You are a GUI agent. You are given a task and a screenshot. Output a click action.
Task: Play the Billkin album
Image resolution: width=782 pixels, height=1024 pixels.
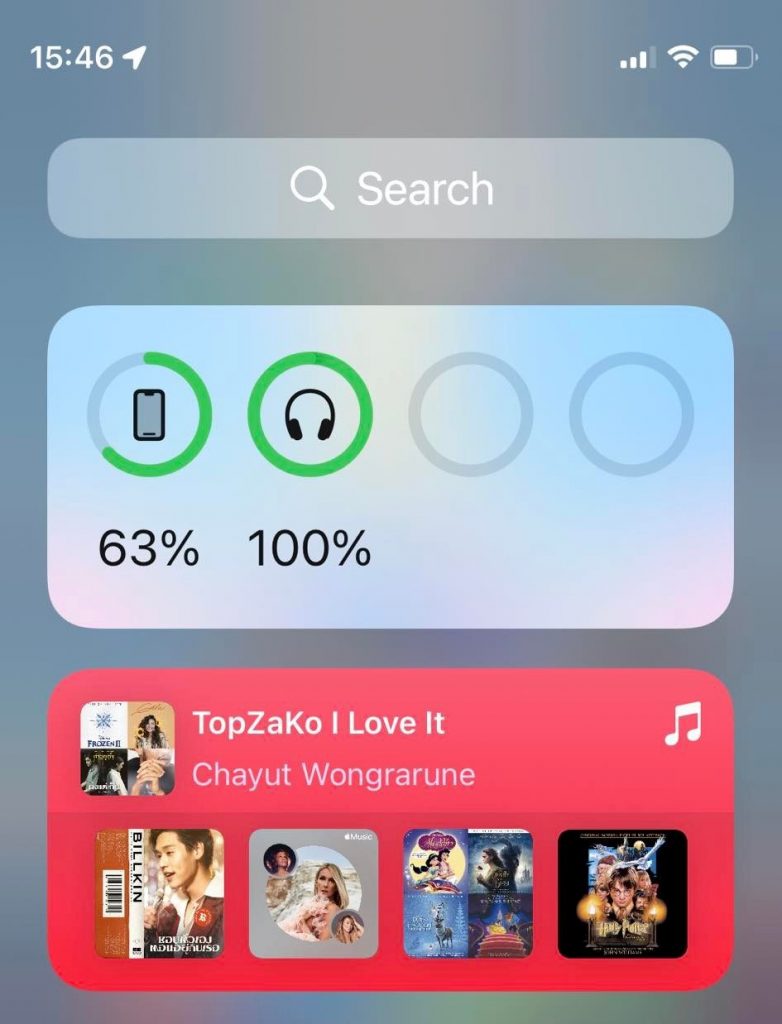click(160, 893)
